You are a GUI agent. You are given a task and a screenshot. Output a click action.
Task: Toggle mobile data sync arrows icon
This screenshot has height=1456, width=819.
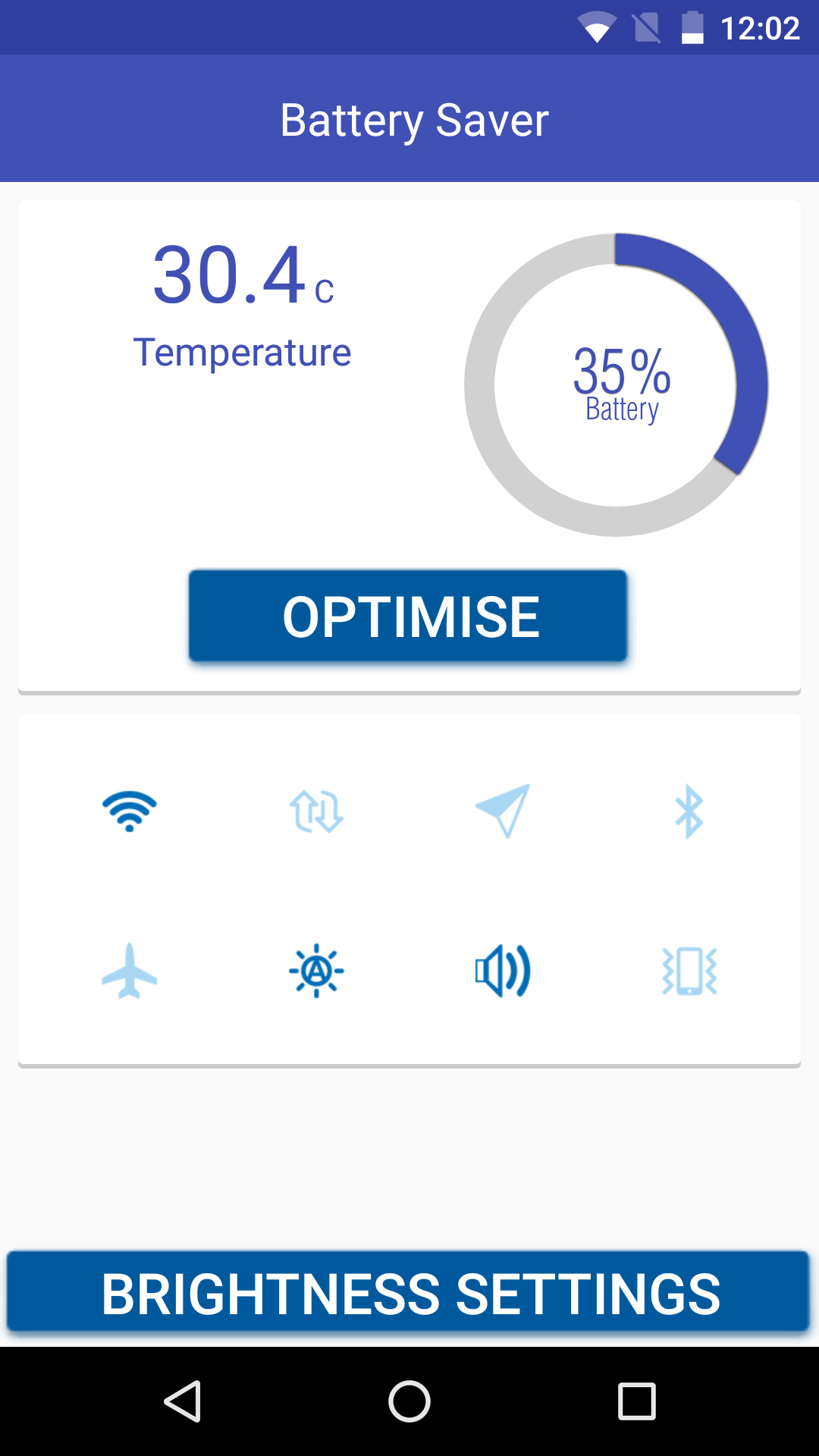pos(316,811)
